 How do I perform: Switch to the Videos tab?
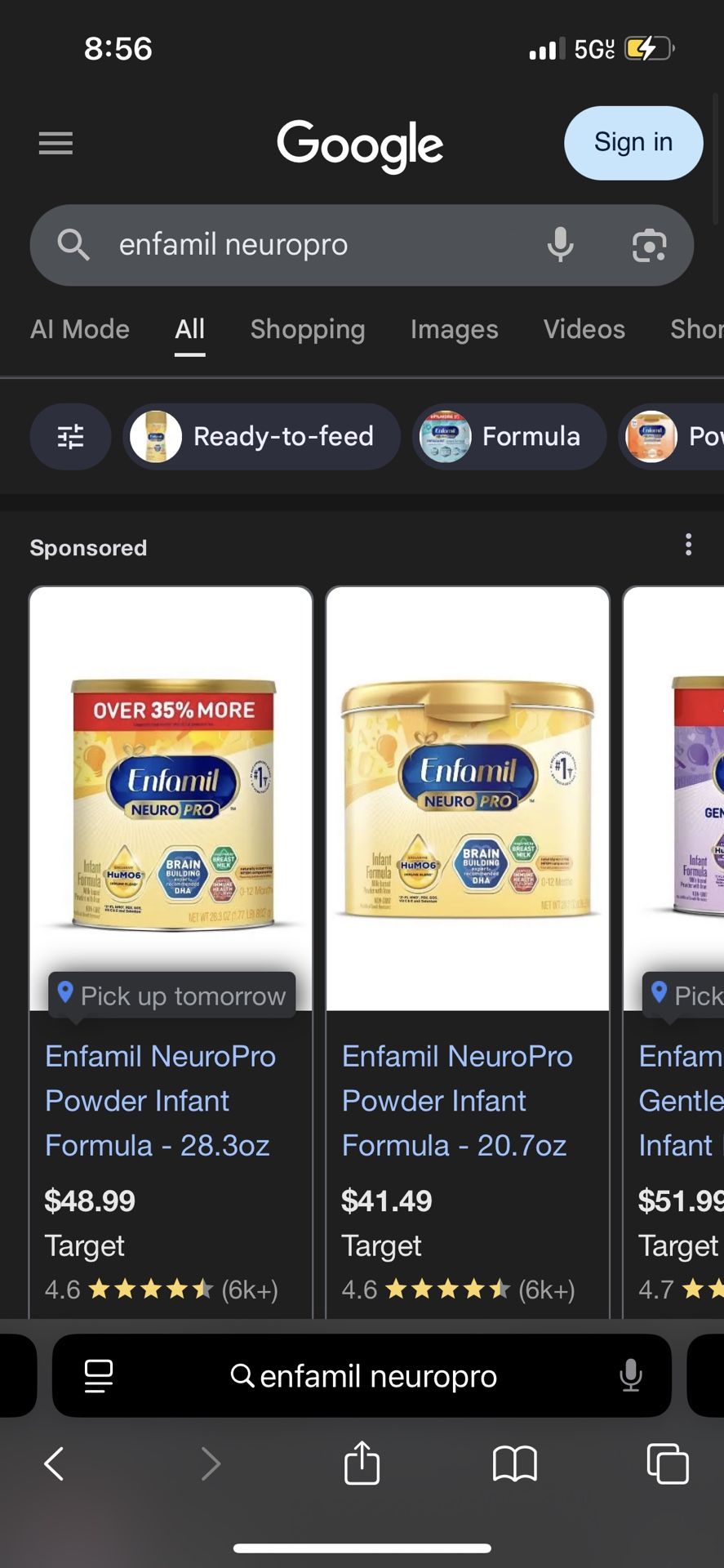[584, 329]
